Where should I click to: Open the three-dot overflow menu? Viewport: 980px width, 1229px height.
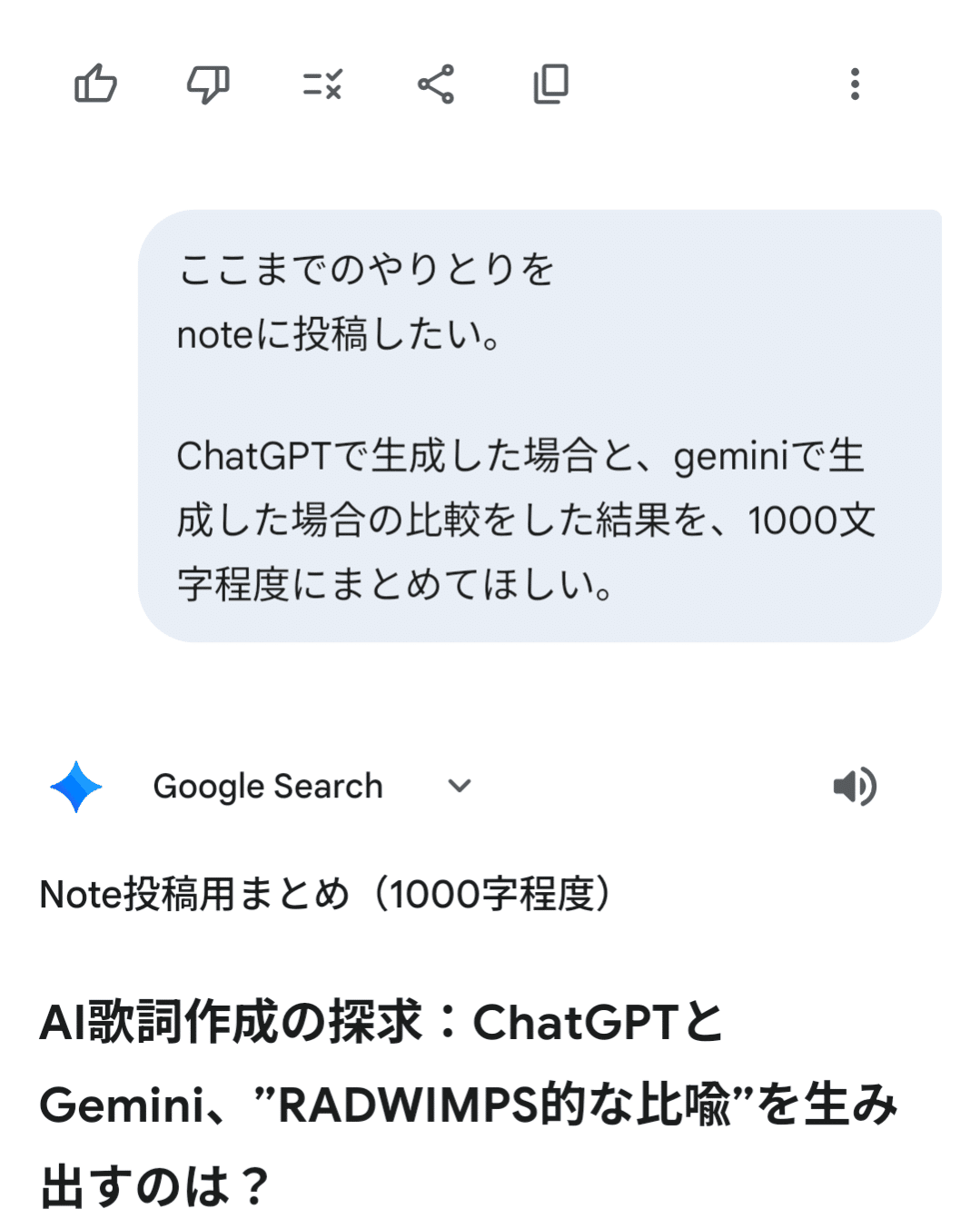coord(855,84)
